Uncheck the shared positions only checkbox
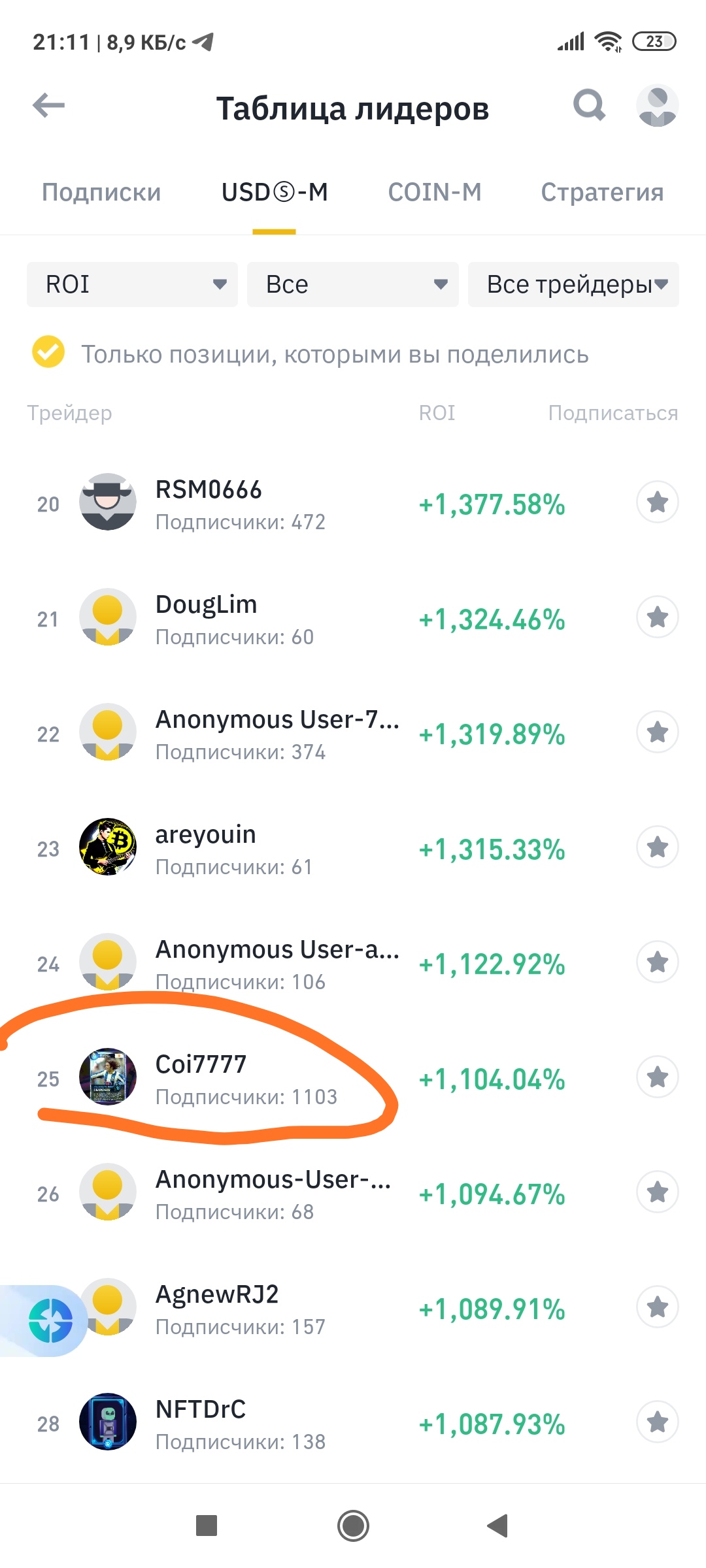706x1568 pixels. (48, 352)
